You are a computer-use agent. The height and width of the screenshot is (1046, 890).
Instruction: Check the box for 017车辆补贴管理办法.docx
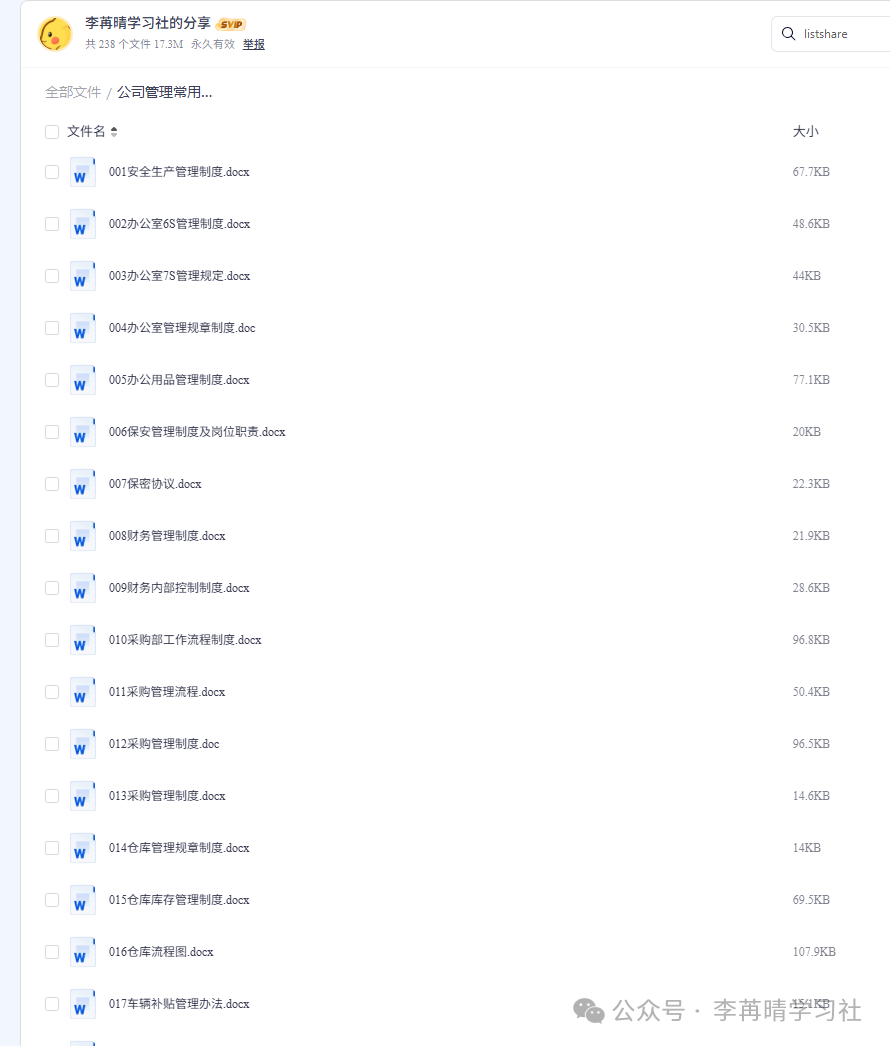51,1004
